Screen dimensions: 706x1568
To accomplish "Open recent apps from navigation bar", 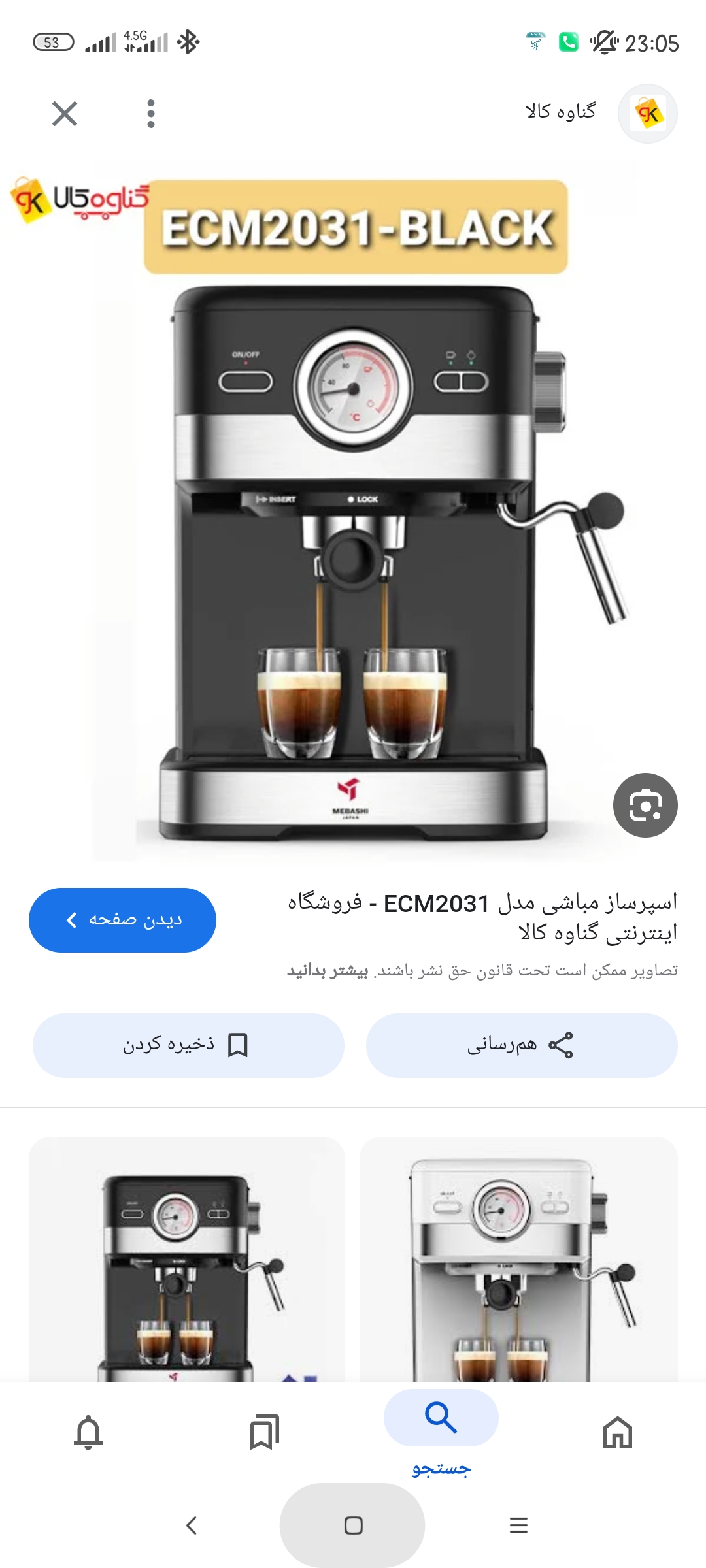I will coord(518,1526).
